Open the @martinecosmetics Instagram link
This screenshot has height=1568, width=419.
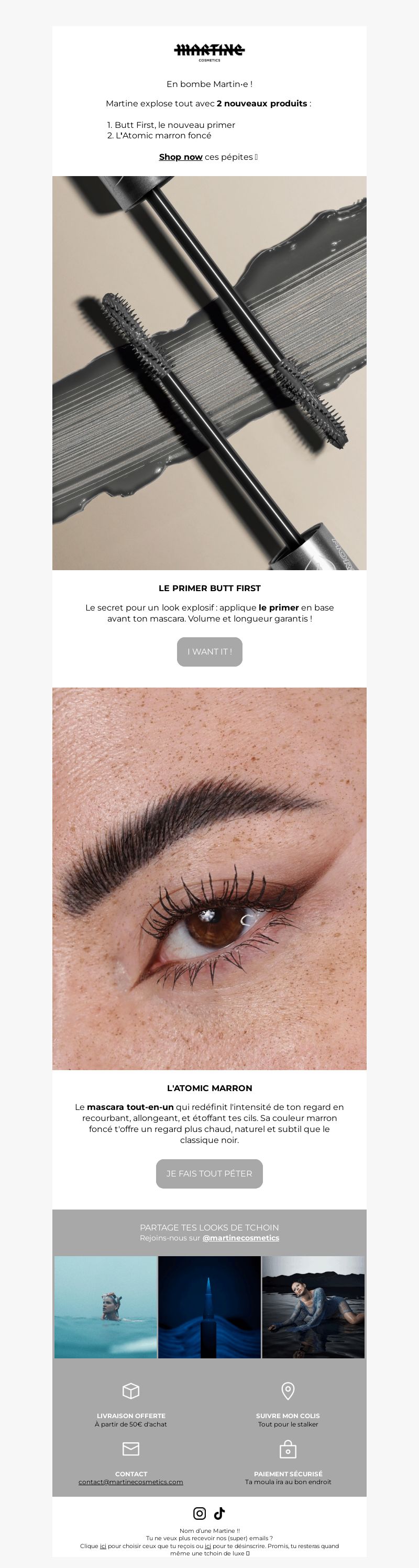[x=240, y=1237]
